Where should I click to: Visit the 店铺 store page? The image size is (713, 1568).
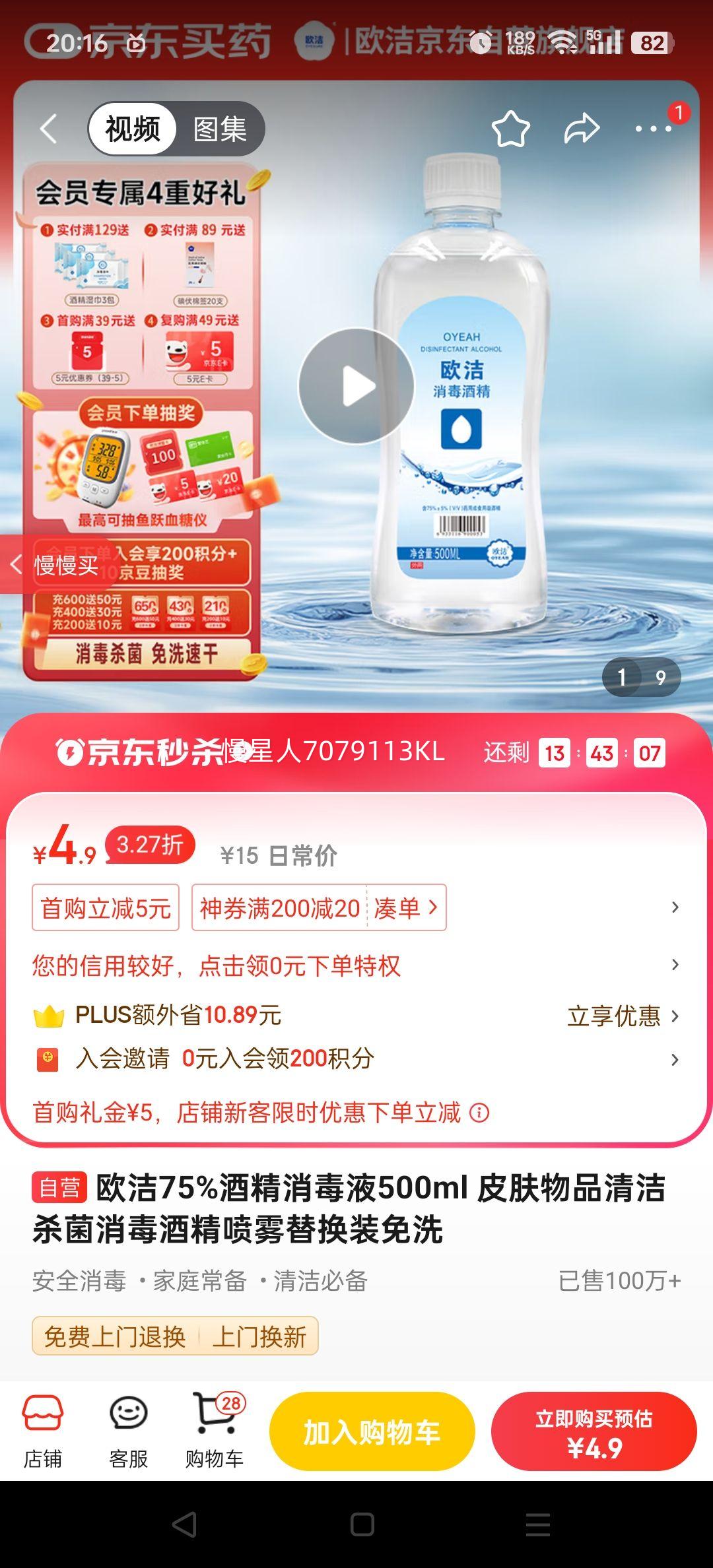[x=43, y=1431]
